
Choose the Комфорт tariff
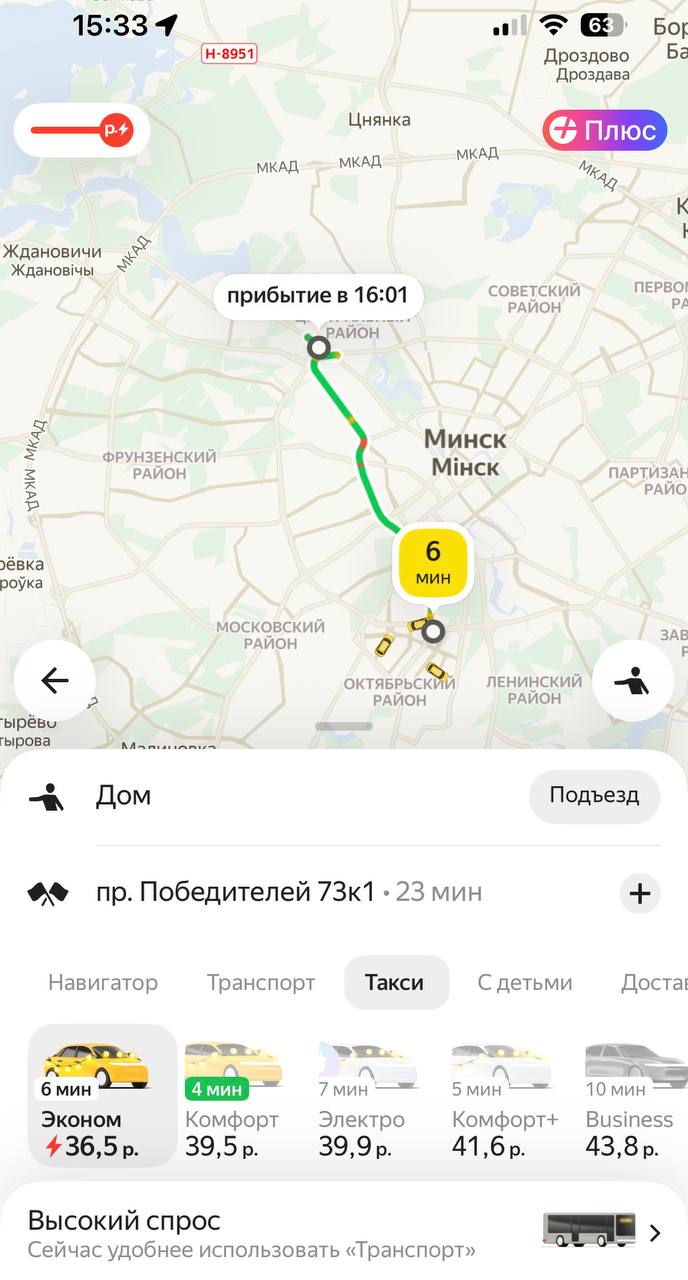233,1098
